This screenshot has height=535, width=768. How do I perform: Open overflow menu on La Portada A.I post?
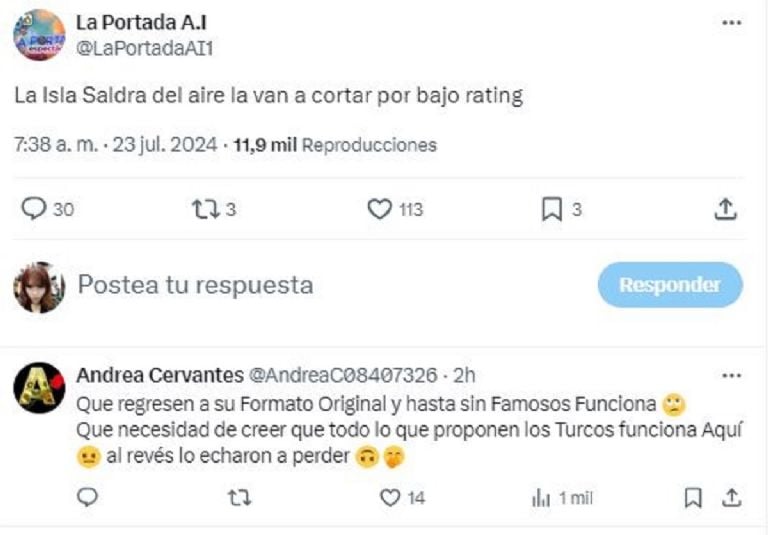click(731, 23)
